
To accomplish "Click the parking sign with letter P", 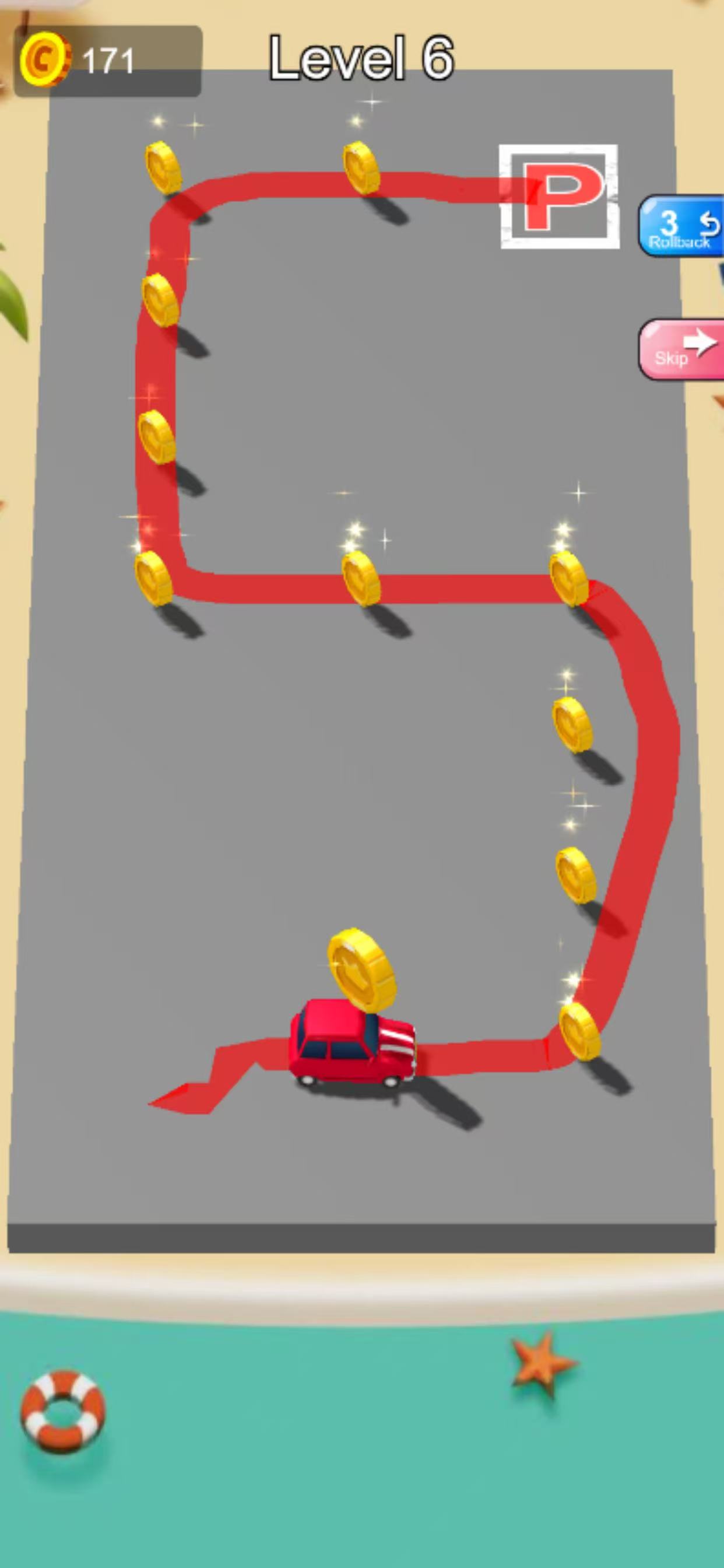I will click(x=558, y=195).
